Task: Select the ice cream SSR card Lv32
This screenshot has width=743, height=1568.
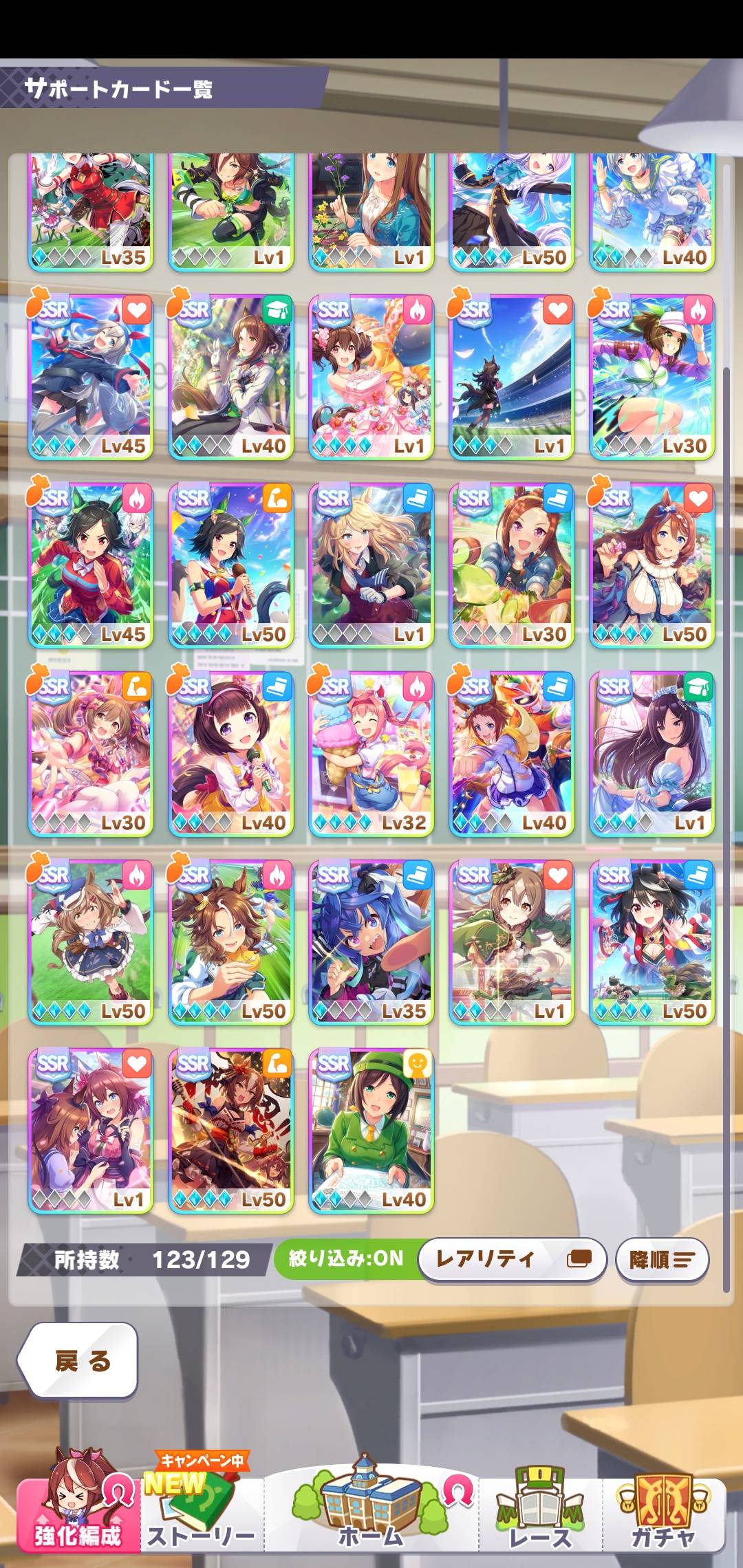Action: click(x=371, y=752)
